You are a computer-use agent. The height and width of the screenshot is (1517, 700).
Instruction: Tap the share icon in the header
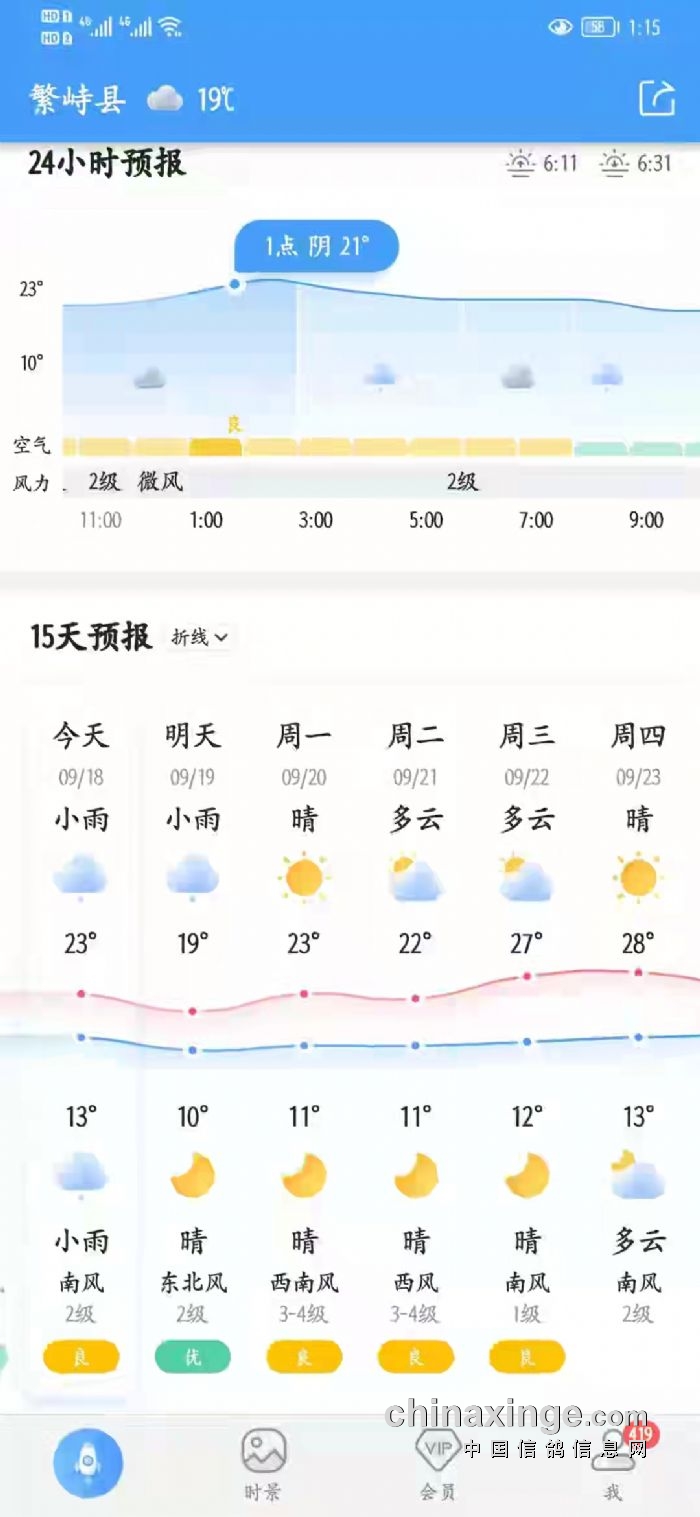pyautogui.click(x=657, y=98)
